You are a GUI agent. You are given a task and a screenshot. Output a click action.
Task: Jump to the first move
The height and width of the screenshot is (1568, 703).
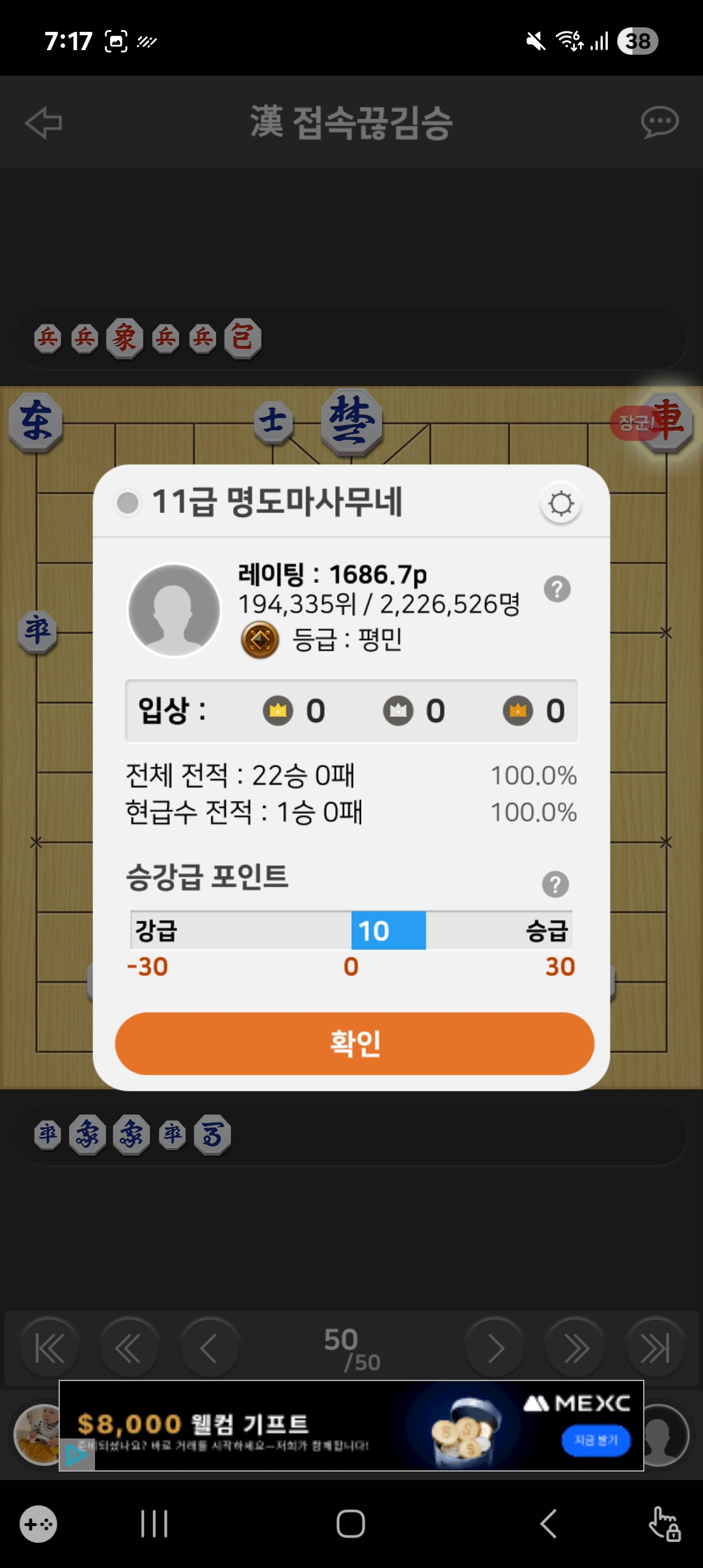click(x=49, y=1348)
